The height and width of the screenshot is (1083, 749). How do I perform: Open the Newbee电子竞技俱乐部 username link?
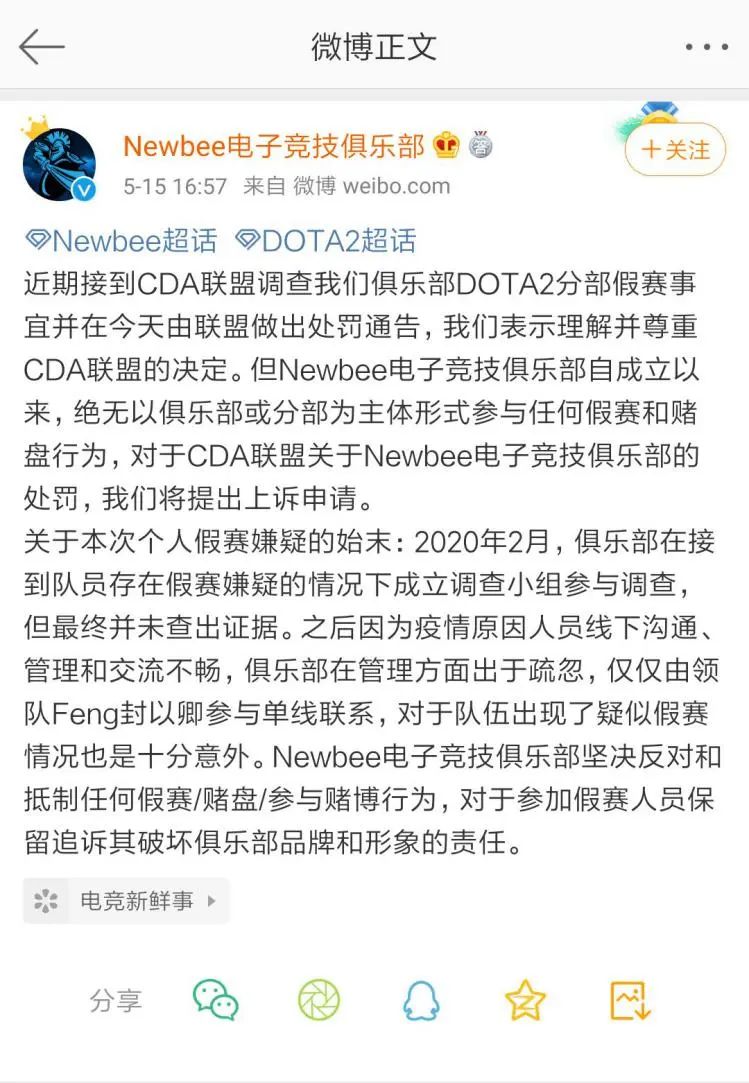coord(274,146)
